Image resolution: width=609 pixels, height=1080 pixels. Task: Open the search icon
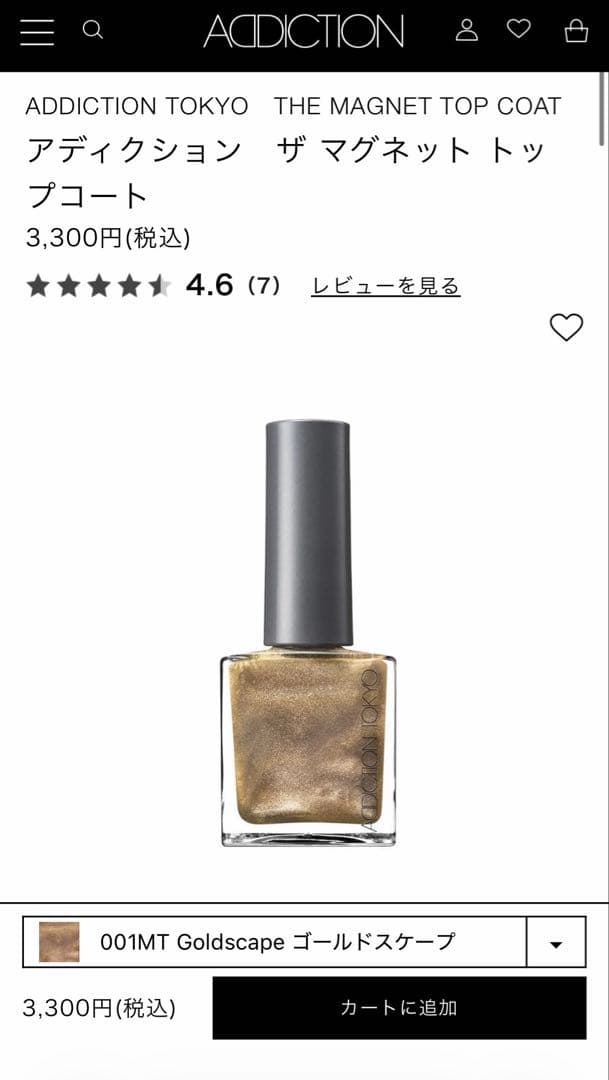[x=93, y=31]
